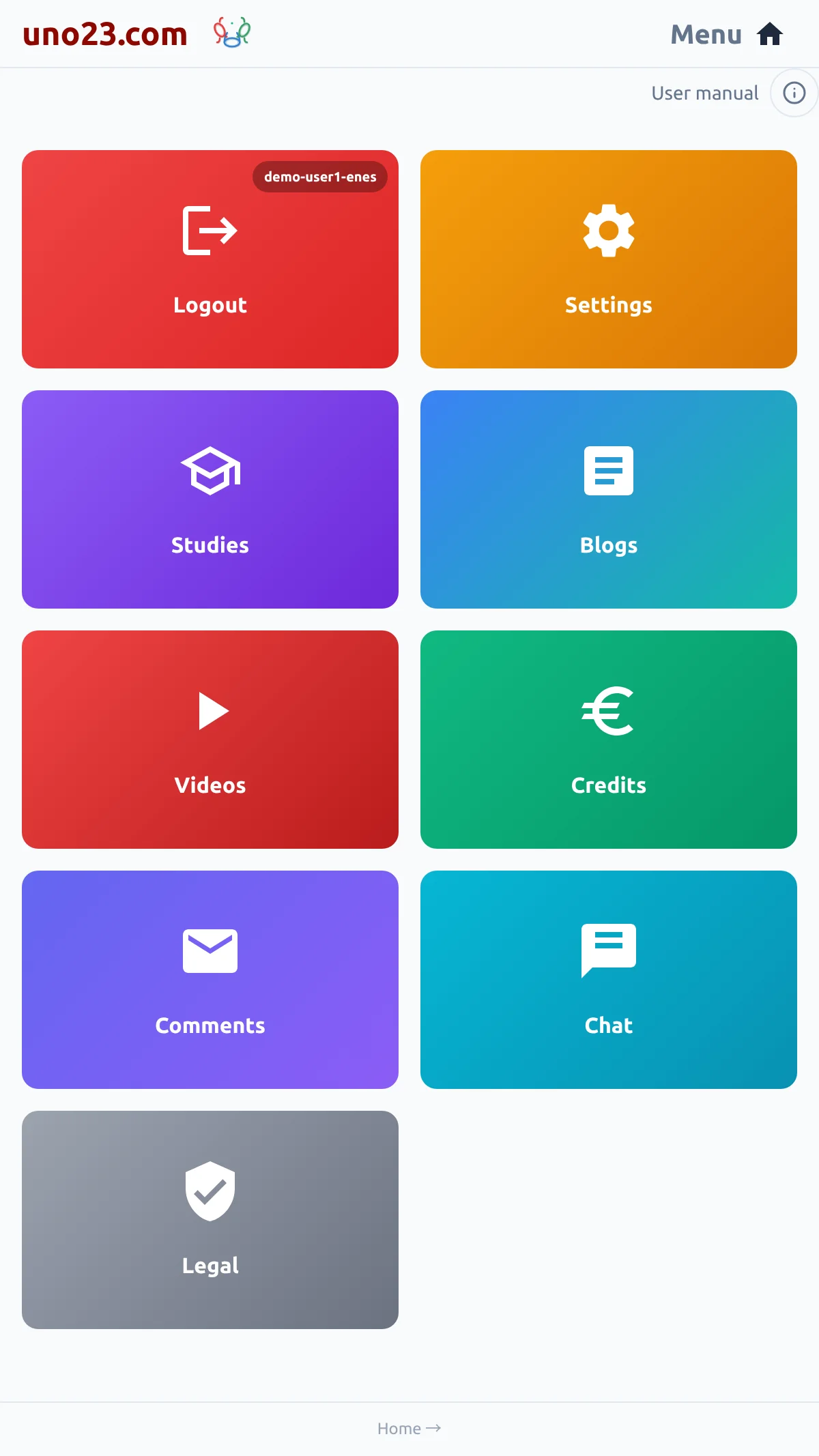The height and width of the screenshot is (1456, 819).
Task: Open the Studies section
Action: click(210, 499)
